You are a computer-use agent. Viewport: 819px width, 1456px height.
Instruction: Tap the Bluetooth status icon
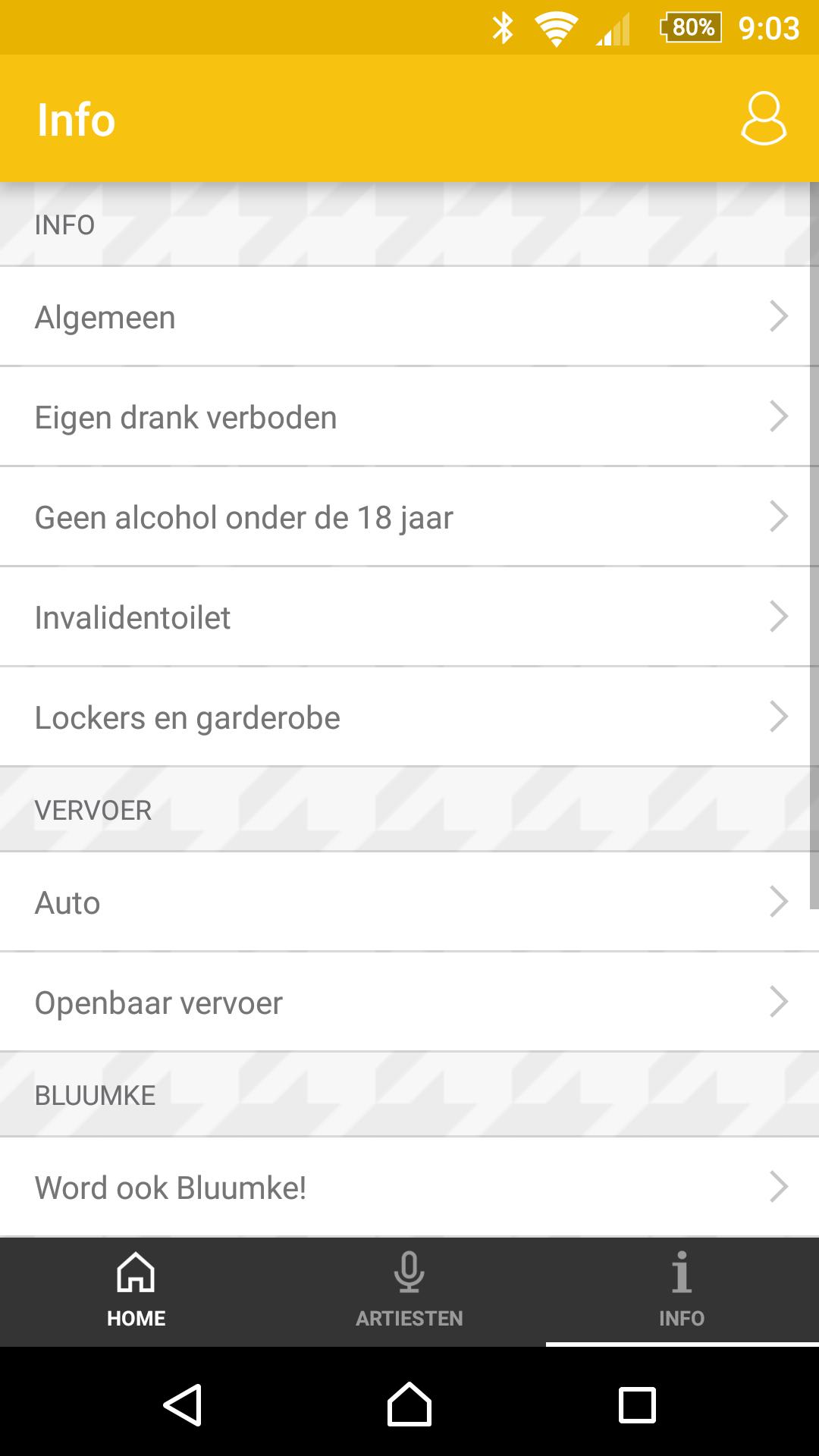pos(501,27)
